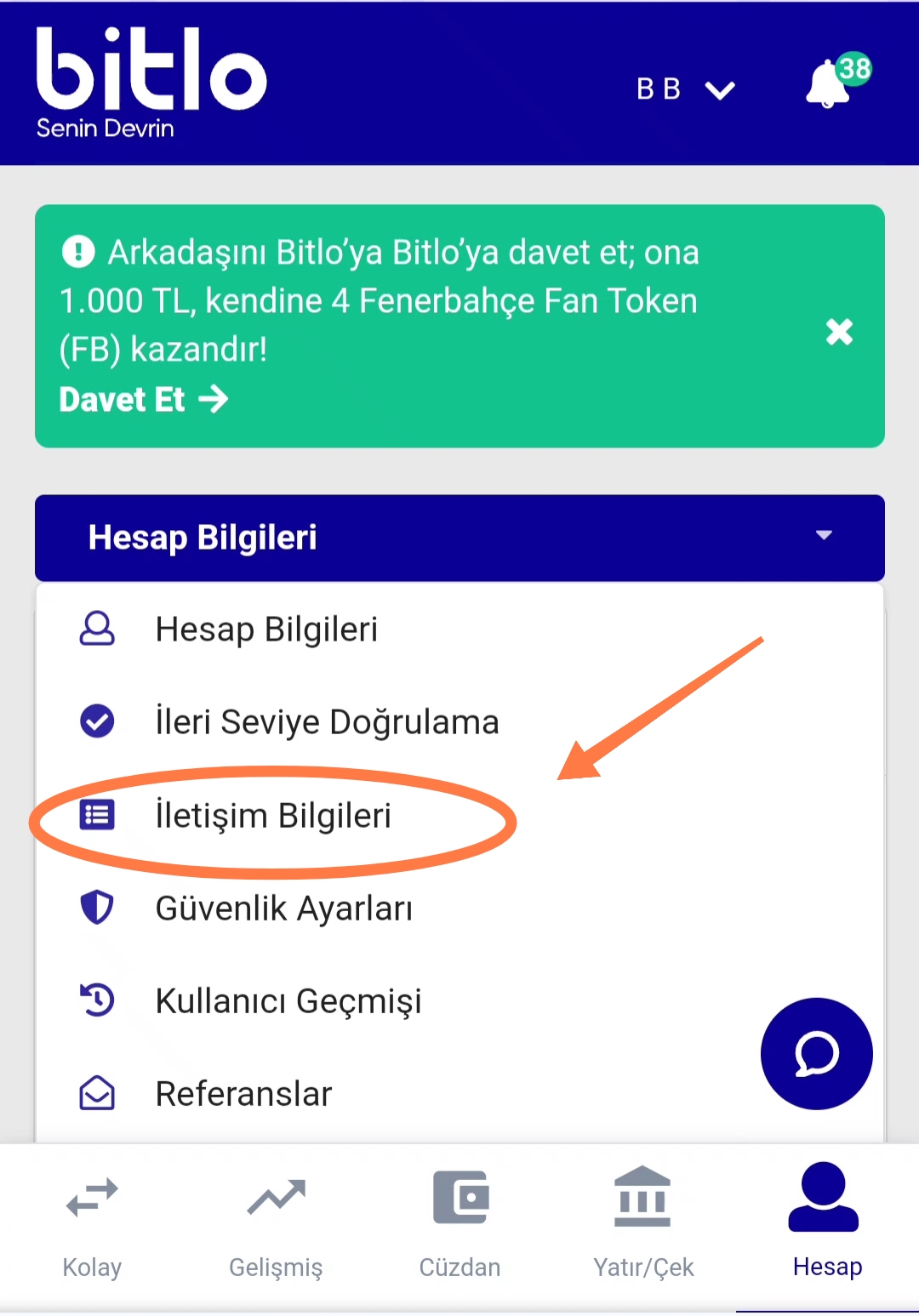919x1316 pixels.
Task: Expand the BB account dropdown
Action: 686,89
